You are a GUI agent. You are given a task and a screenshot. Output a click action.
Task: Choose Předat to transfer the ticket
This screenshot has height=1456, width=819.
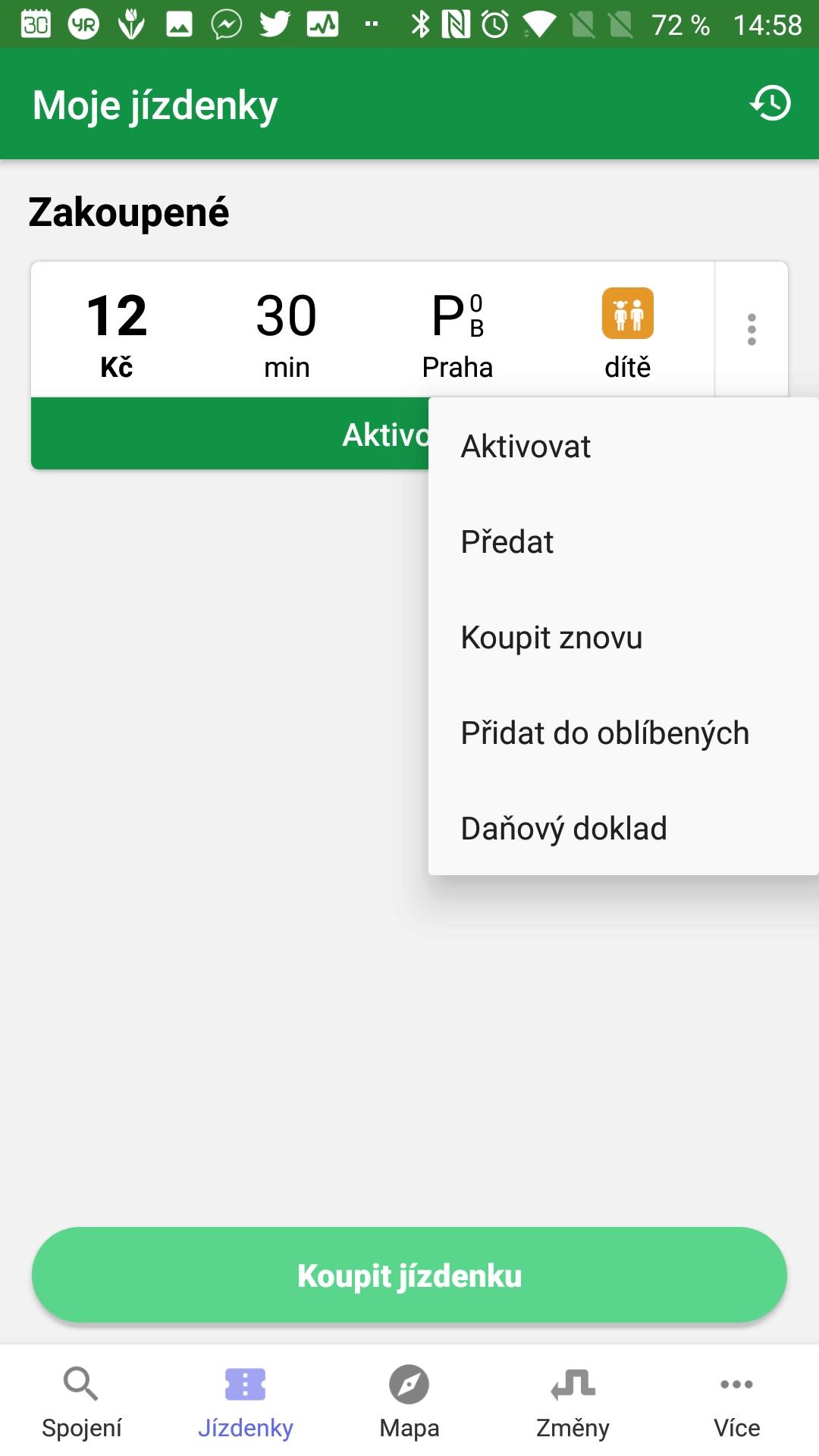[507, 542]
